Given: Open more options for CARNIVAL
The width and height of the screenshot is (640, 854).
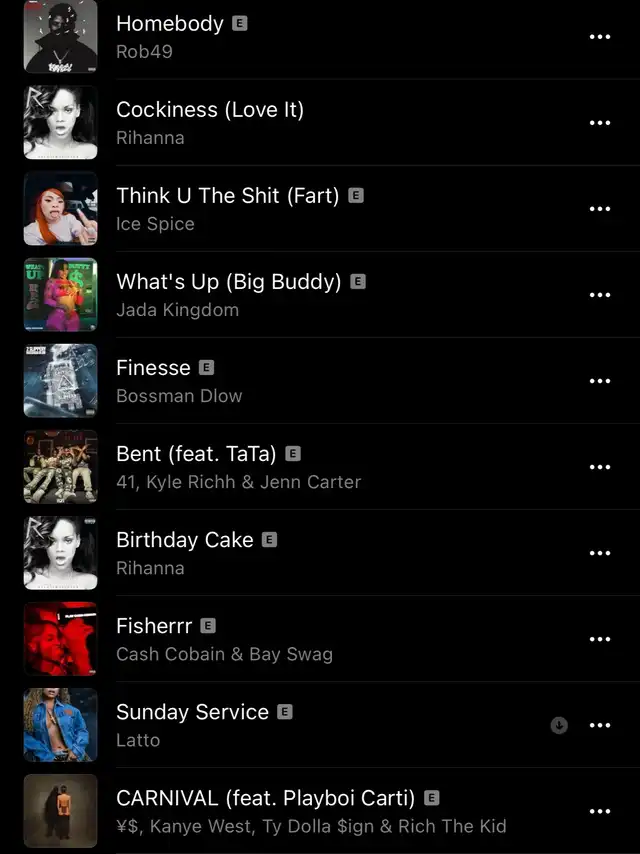Looking at the screenshot, I should 599,810.
